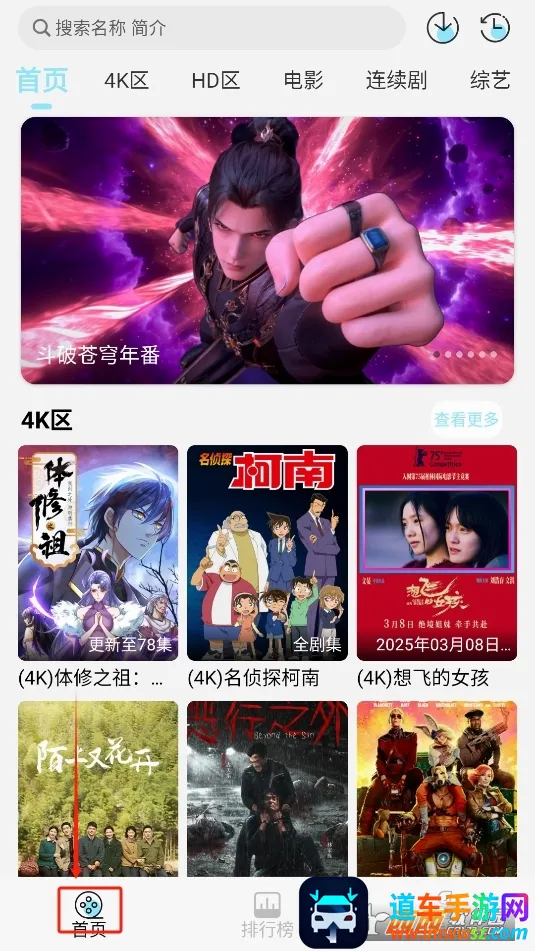Open the search box for names and descriptions
This screenshot has width=535, height=951.
tap(212, 28)
